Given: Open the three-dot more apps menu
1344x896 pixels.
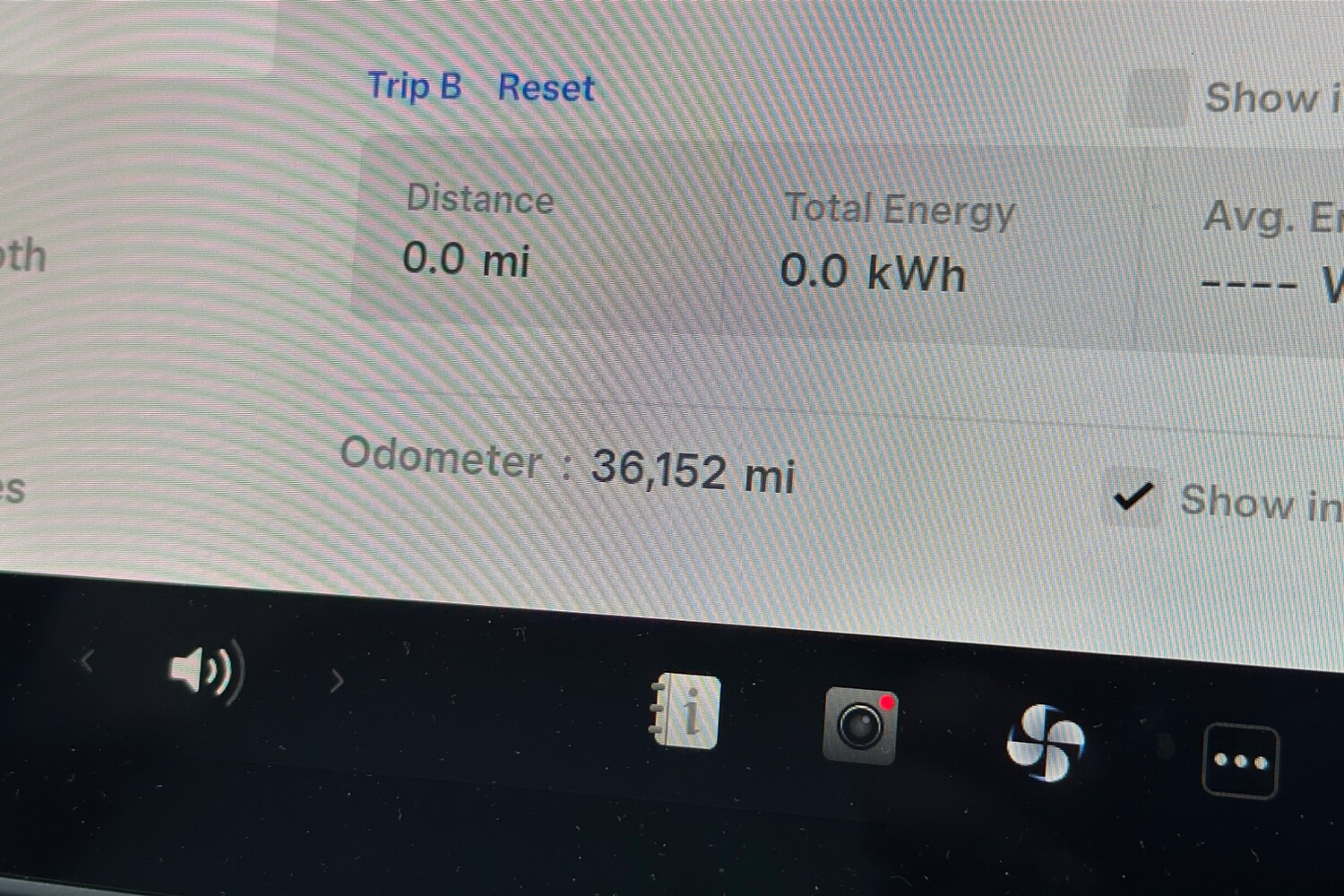Looking at the screenshot, I should point(1240,762).
